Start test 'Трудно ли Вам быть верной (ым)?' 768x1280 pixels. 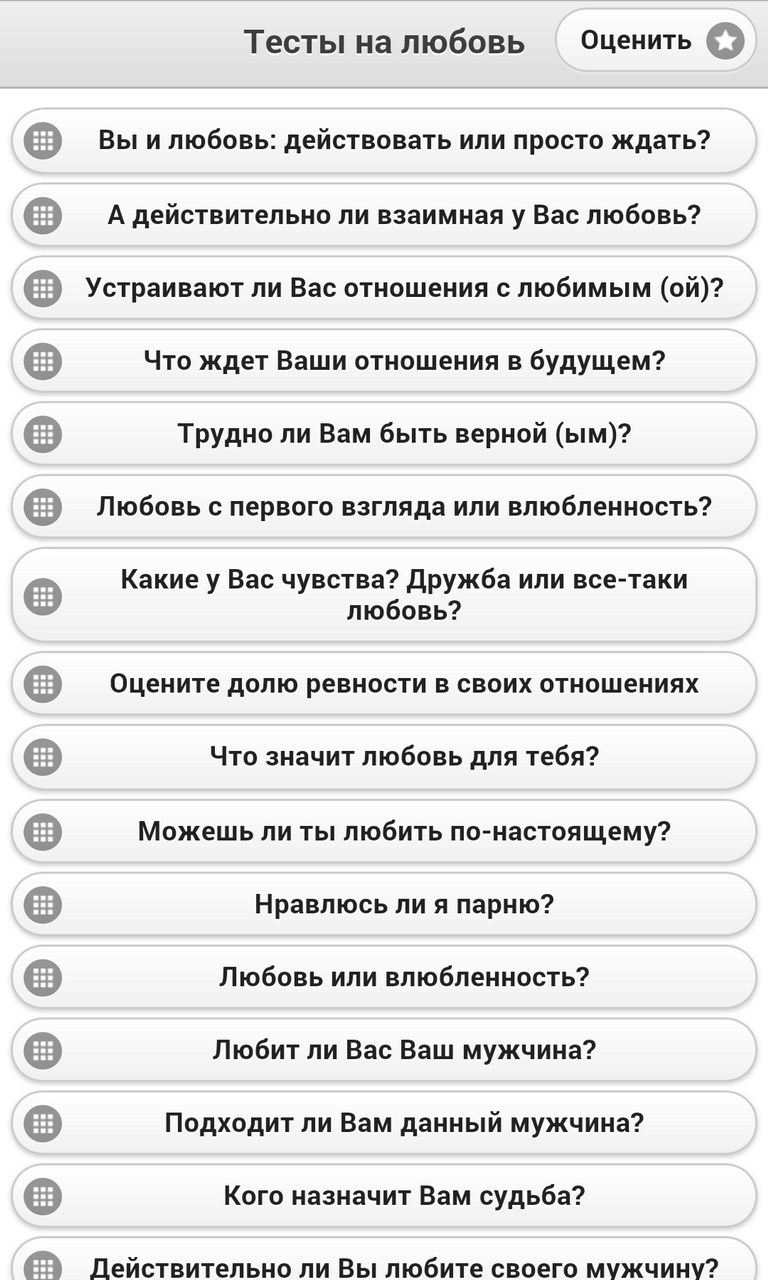[x=384, y=434]
